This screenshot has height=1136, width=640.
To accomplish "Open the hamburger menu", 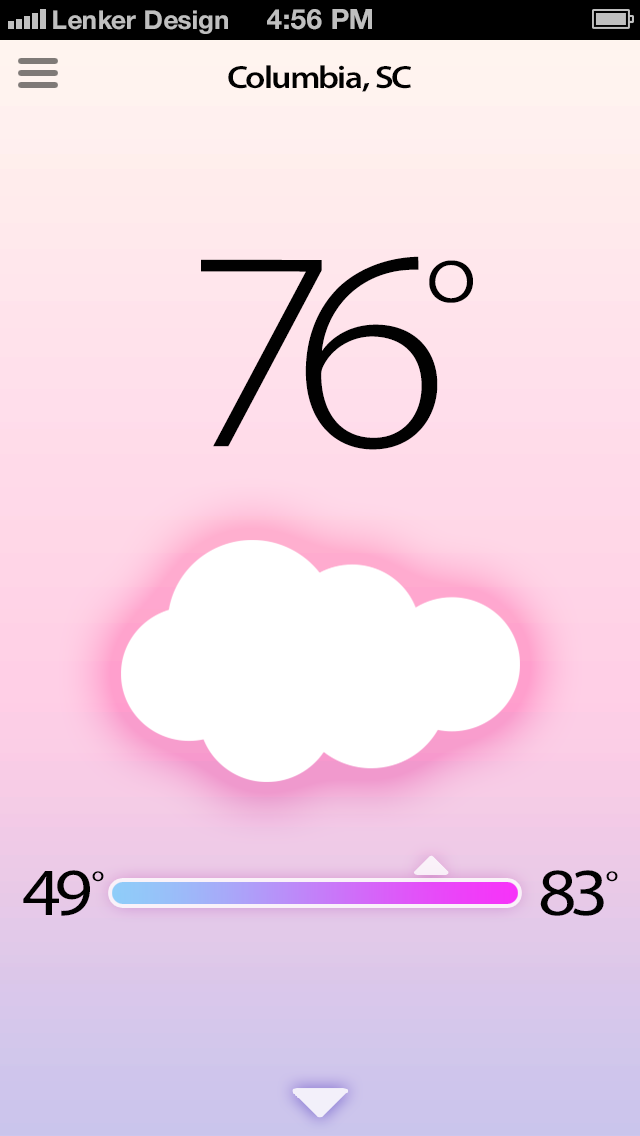I will (x=38, y=73).
